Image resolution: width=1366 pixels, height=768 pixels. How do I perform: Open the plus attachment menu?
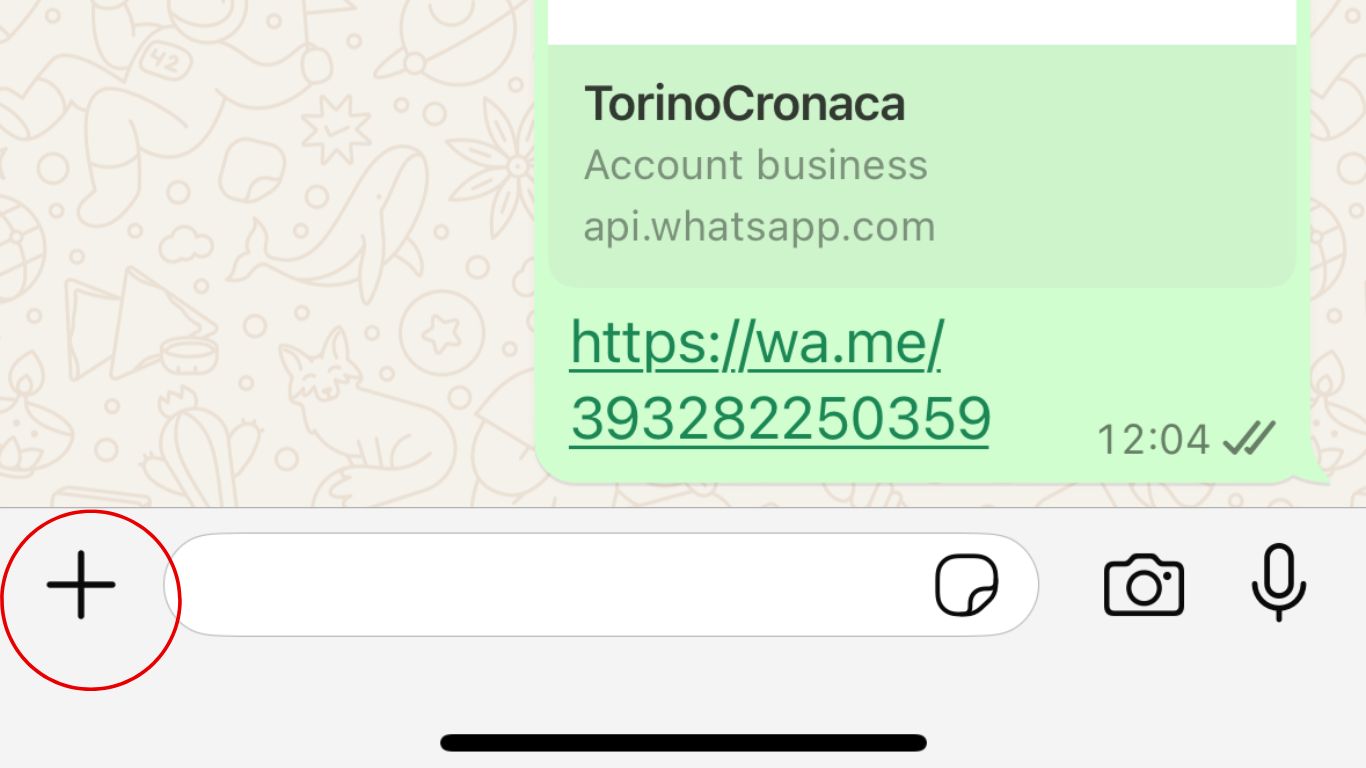pyautogui.click(x=81, y=585)
